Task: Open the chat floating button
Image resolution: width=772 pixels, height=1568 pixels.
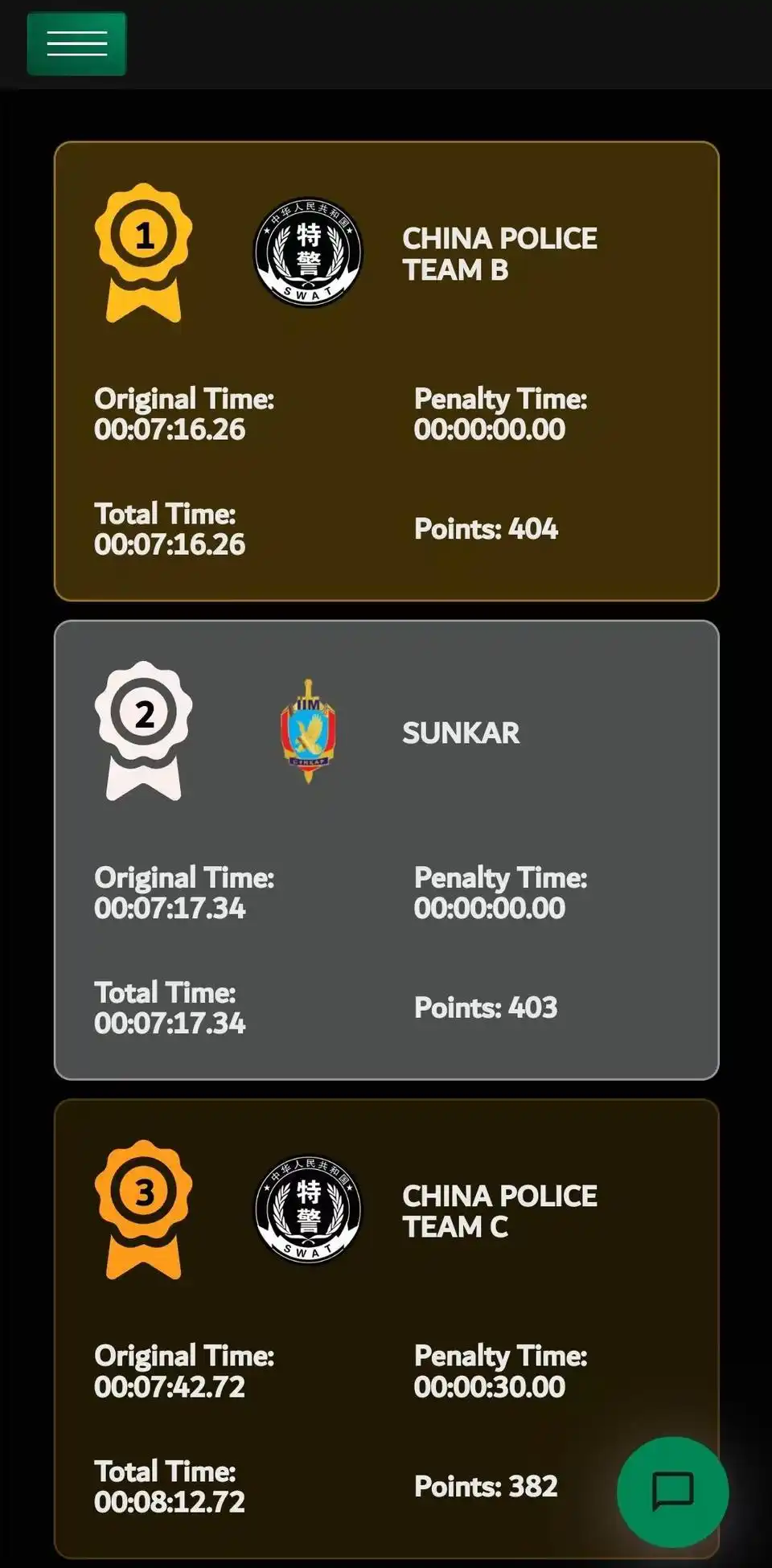Action: [672, 1492]
